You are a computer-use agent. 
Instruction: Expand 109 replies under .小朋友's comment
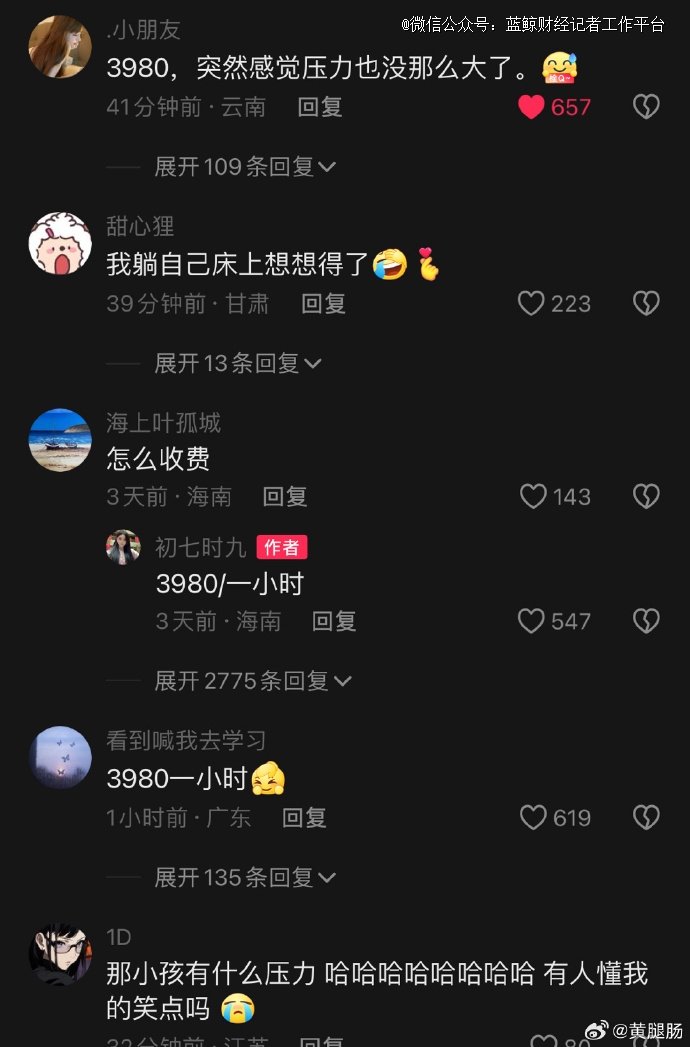pos(244,167)
